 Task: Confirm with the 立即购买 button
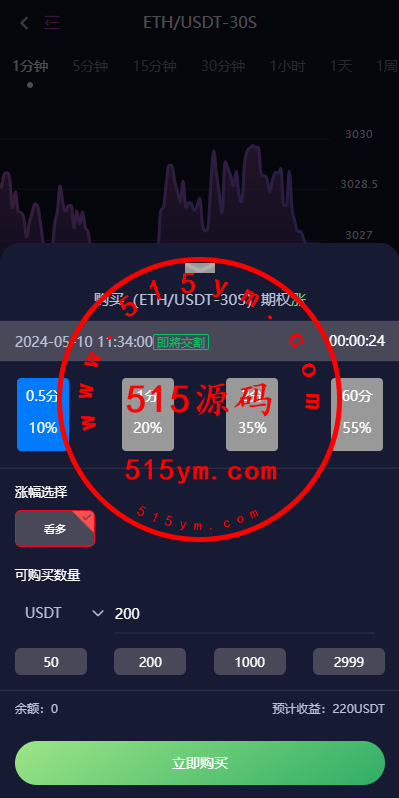coord(200,763)
